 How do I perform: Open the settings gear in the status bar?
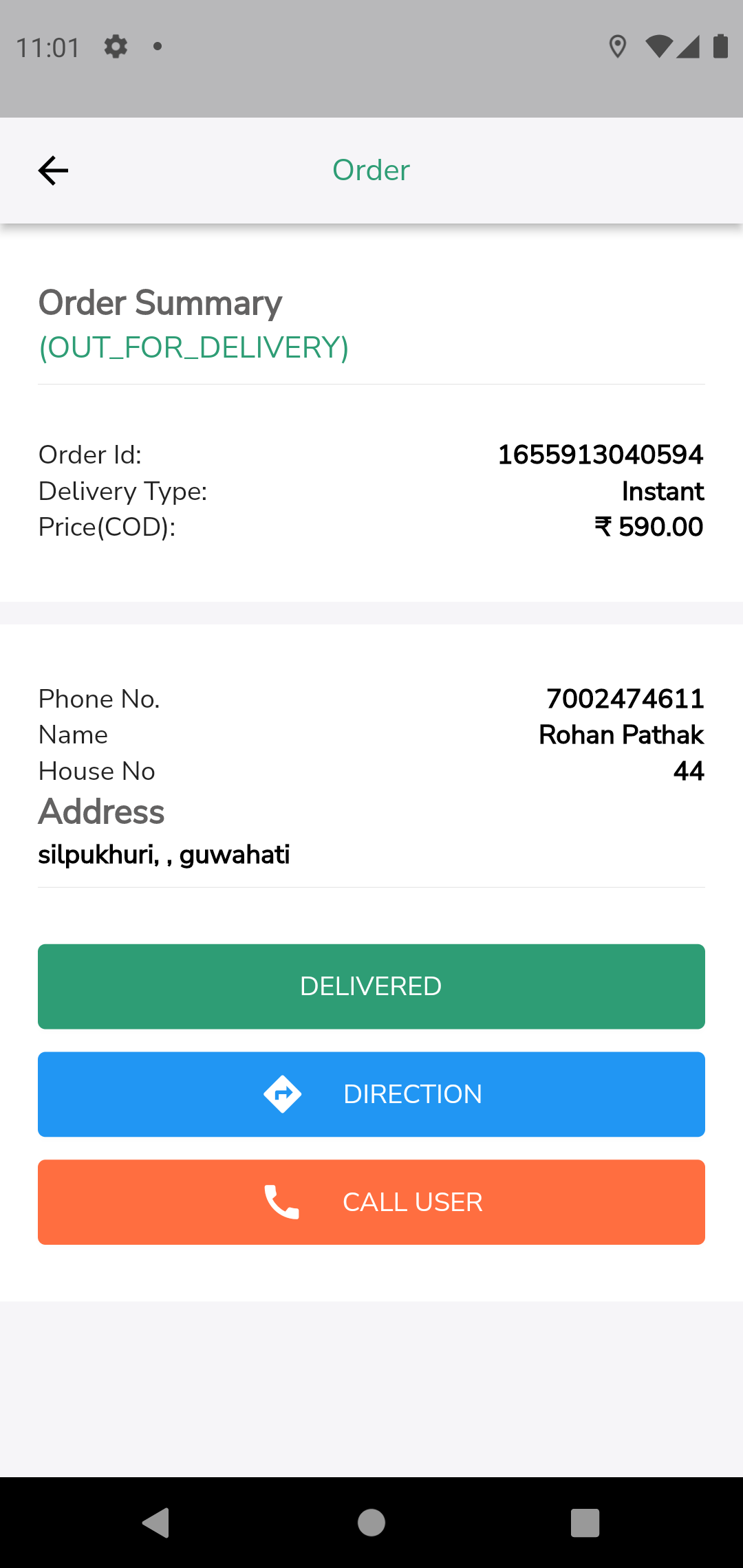pos(116,46)
